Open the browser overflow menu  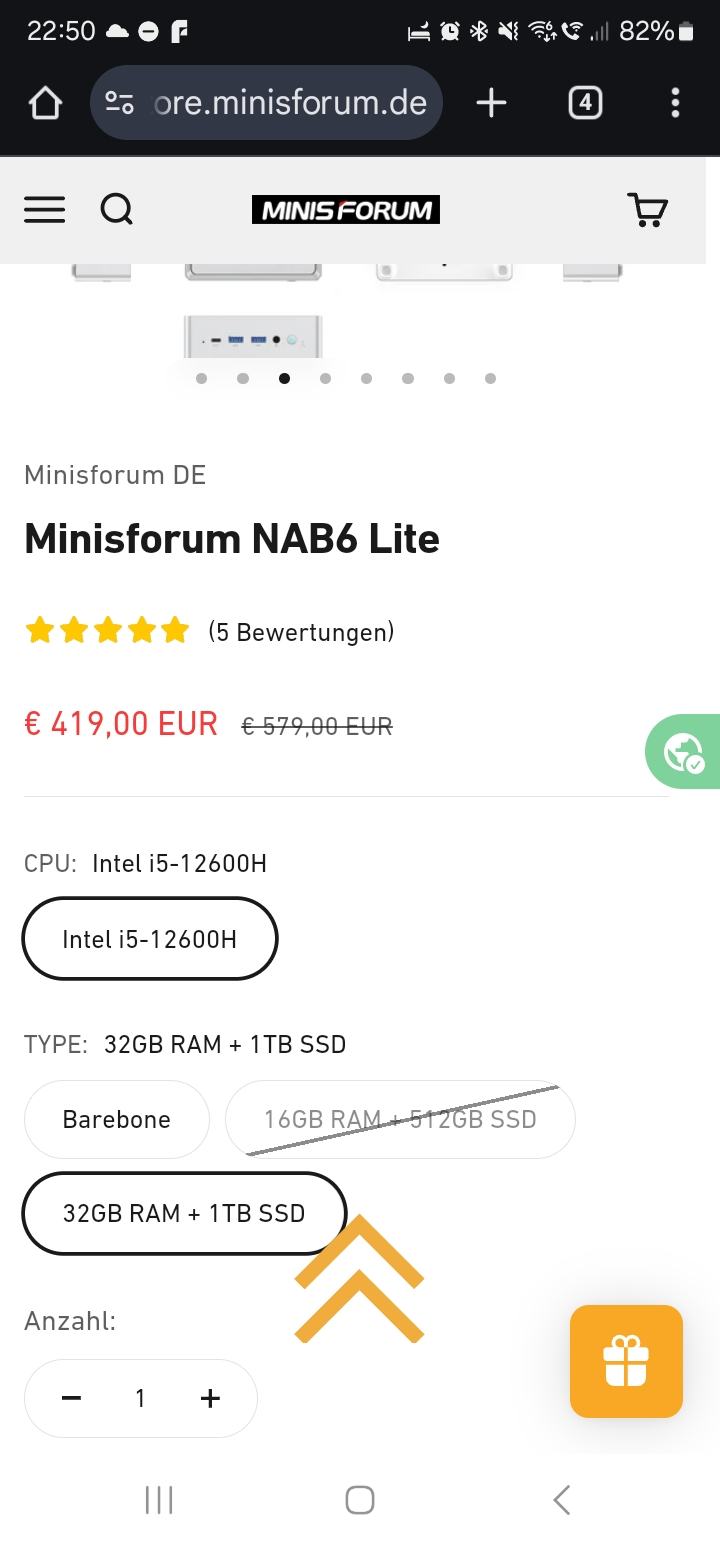[675, 103]
